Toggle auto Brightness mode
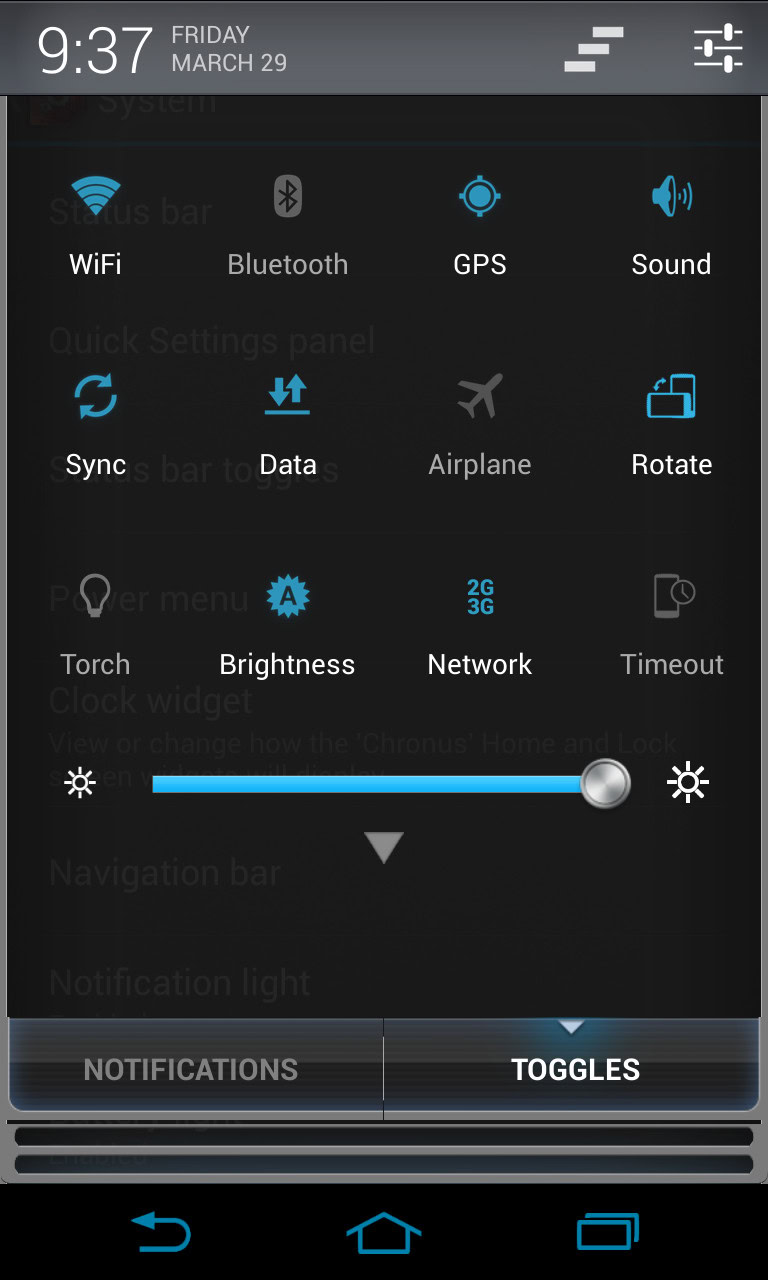768x1280 pixels. click(x=288, y=622)
